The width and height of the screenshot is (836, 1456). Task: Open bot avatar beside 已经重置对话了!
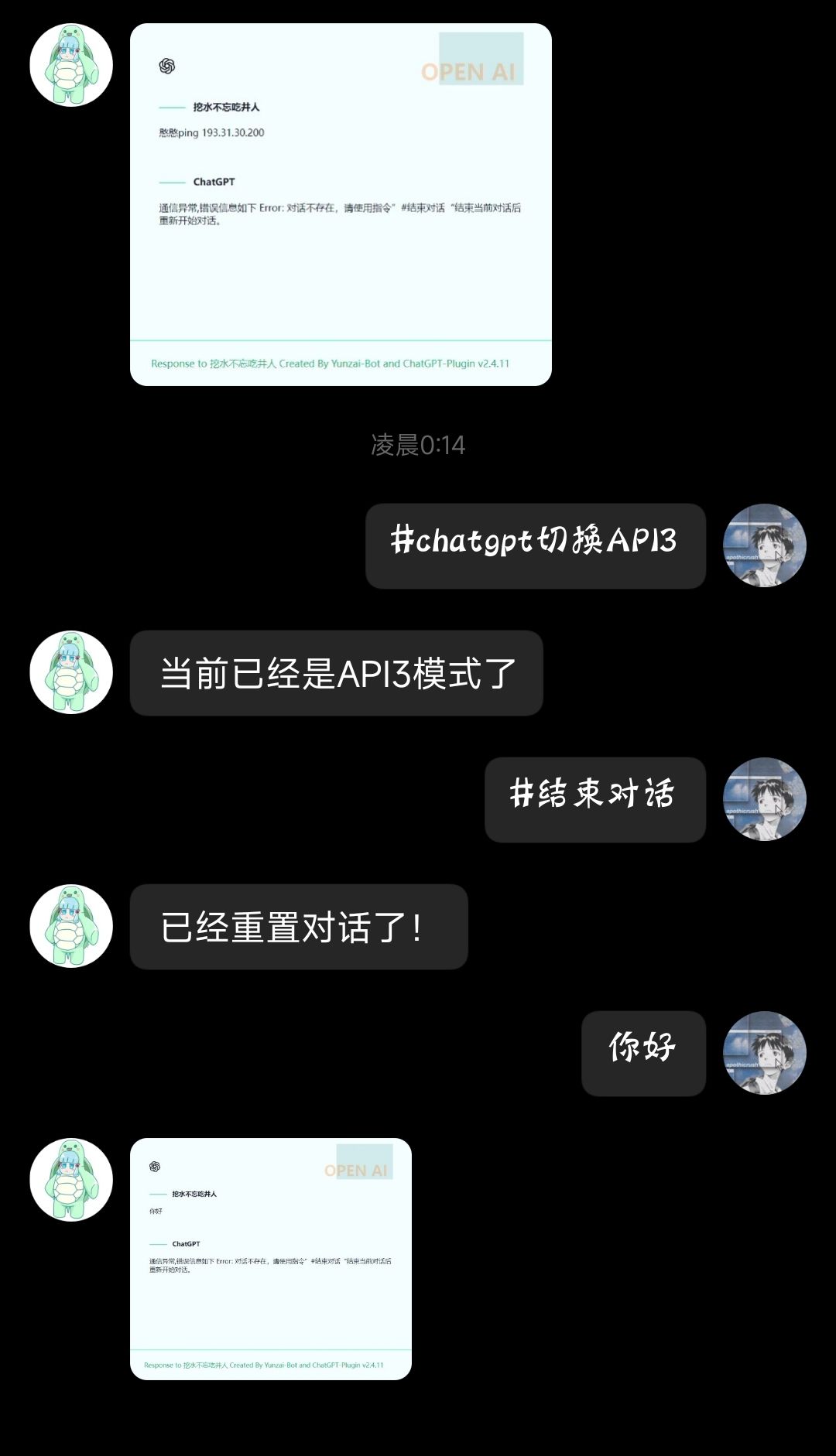tap(71, 926)
